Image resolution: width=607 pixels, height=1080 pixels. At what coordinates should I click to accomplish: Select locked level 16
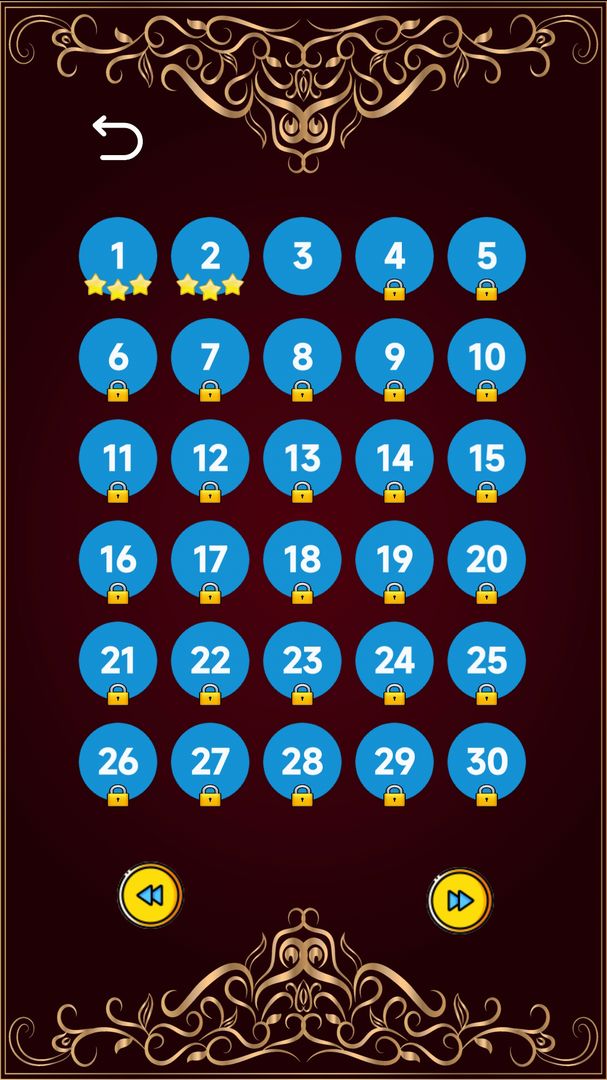tap(118, 559)
